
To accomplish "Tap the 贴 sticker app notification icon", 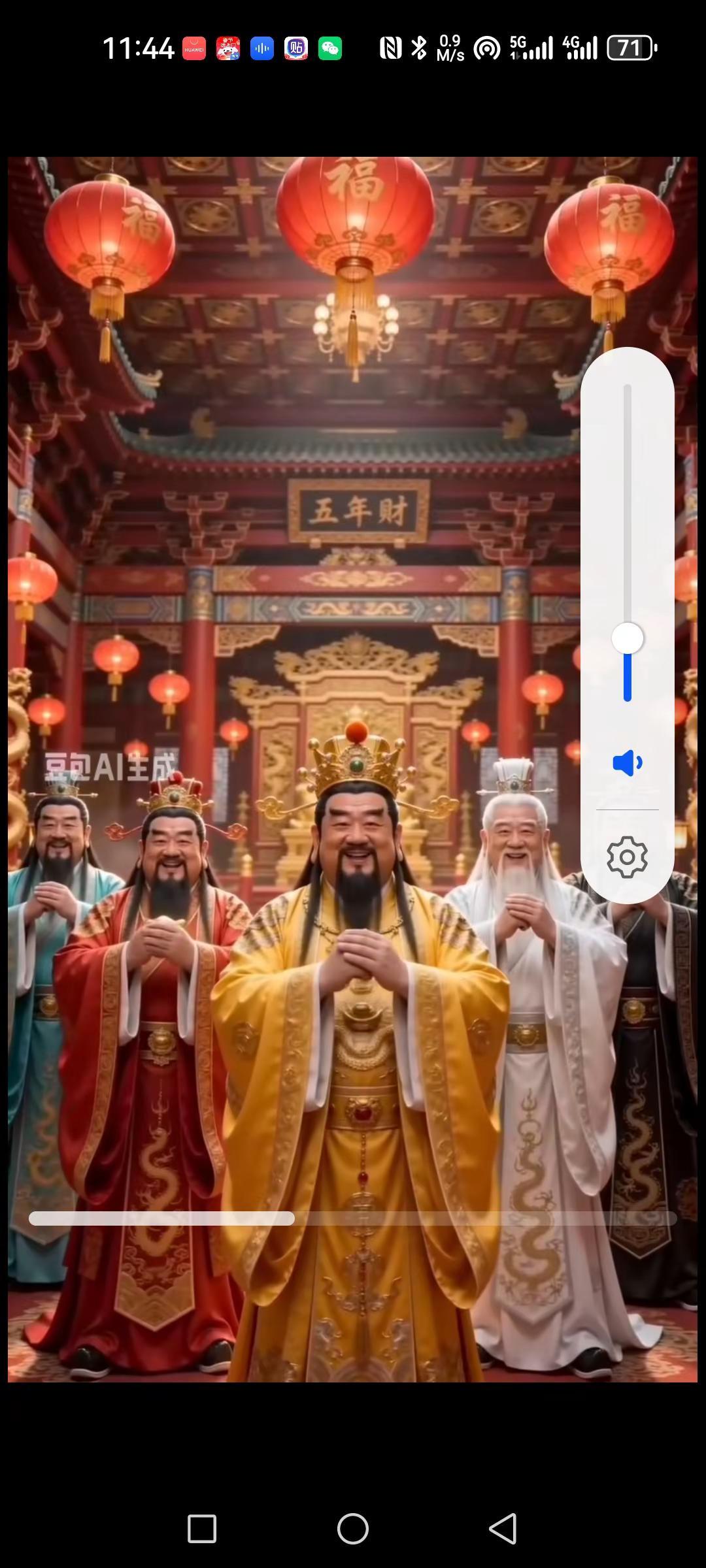I will pyautogui.click(x=296, y=47).
